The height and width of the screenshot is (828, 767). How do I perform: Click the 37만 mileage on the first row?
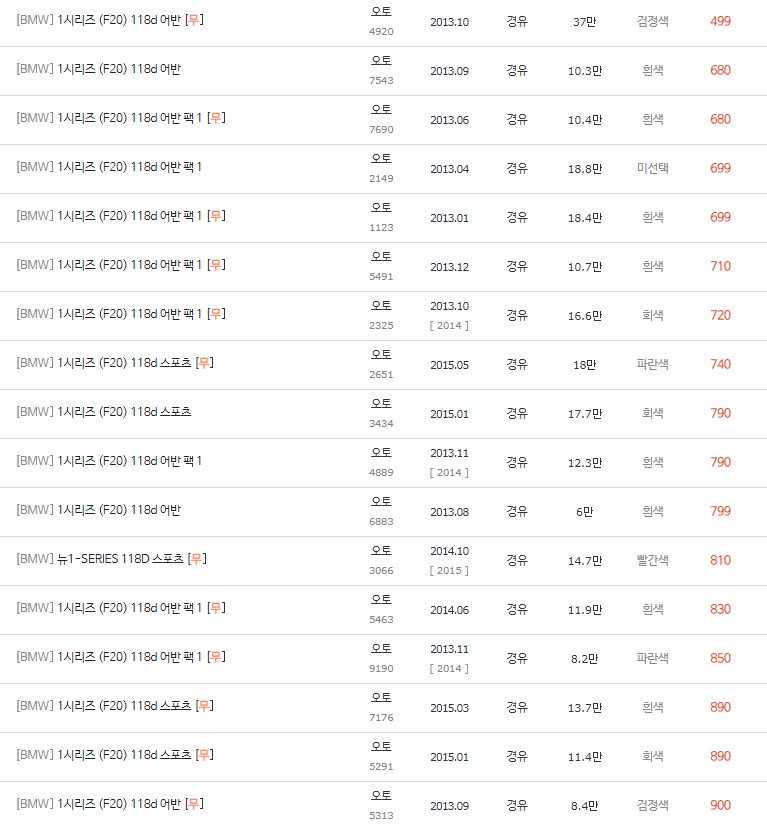pos(585,22)
